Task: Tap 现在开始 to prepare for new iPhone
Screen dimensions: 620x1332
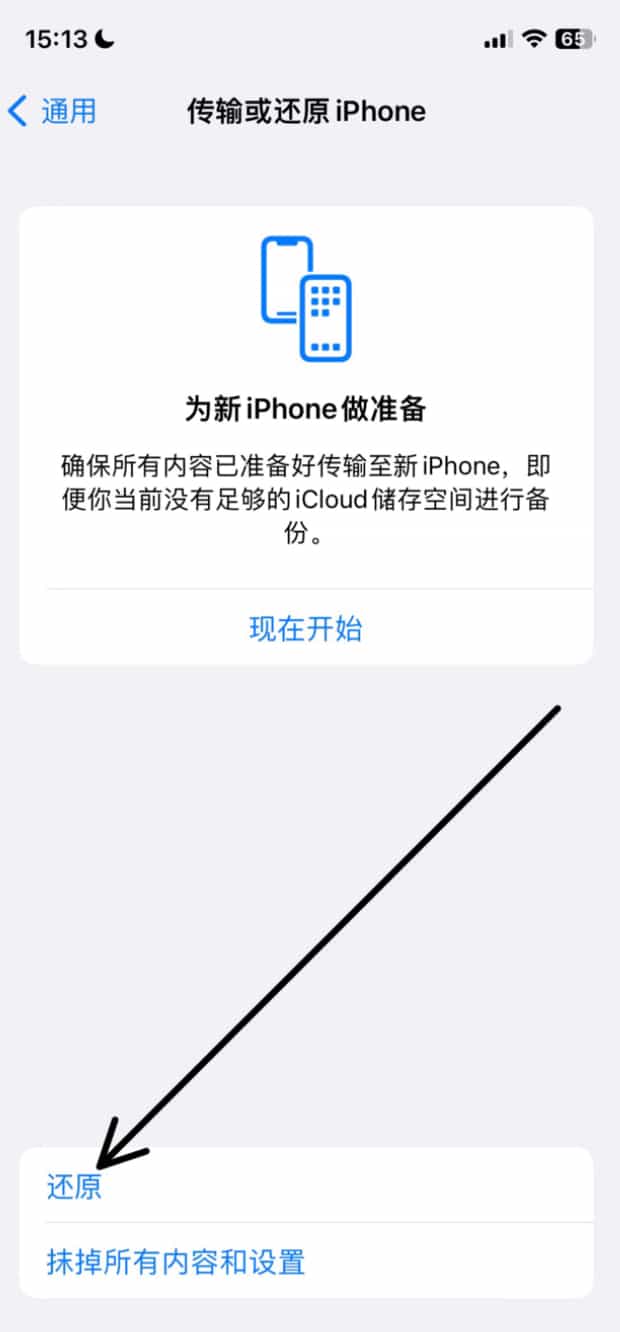Action: click(x=306, y=629)
